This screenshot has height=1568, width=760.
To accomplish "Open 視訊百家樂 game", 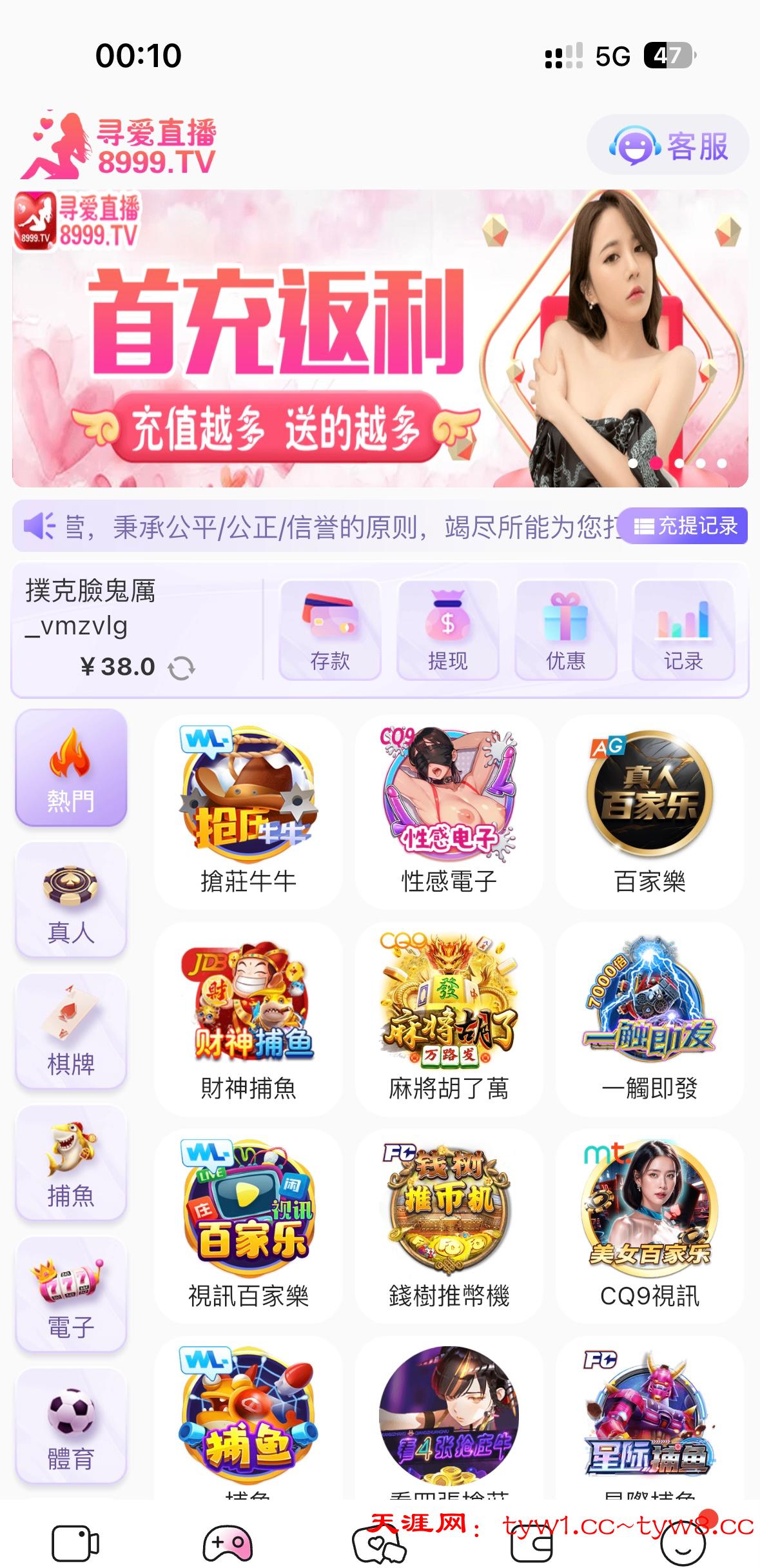I will pyautogui.click(x=248, y=1226).
